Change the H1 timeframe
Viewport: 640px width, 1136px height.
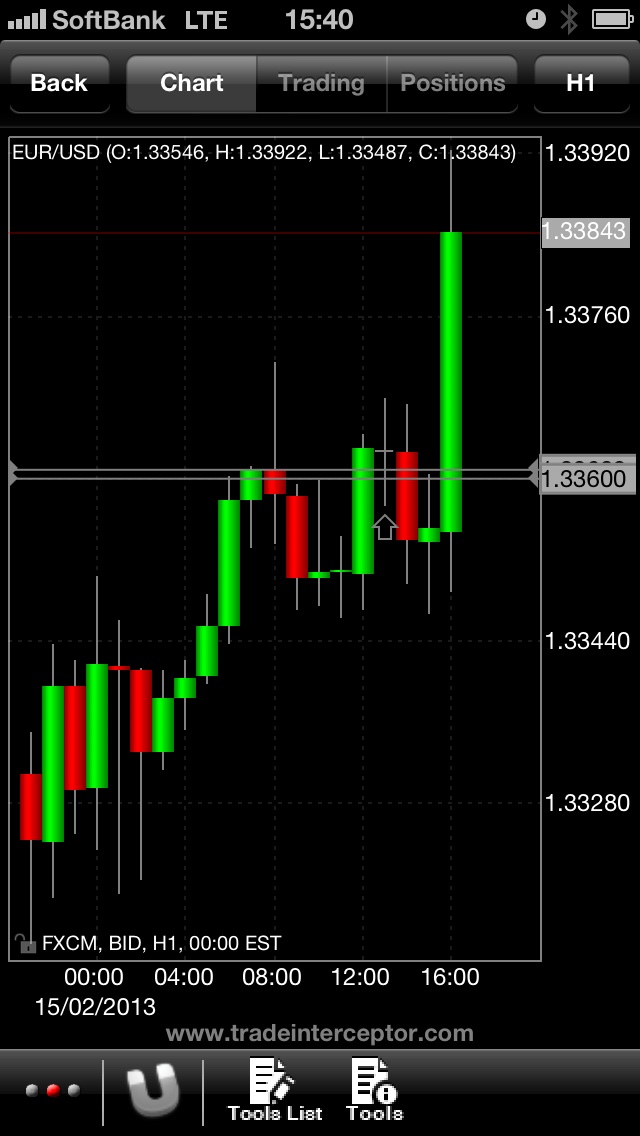(x=580, y=83)
